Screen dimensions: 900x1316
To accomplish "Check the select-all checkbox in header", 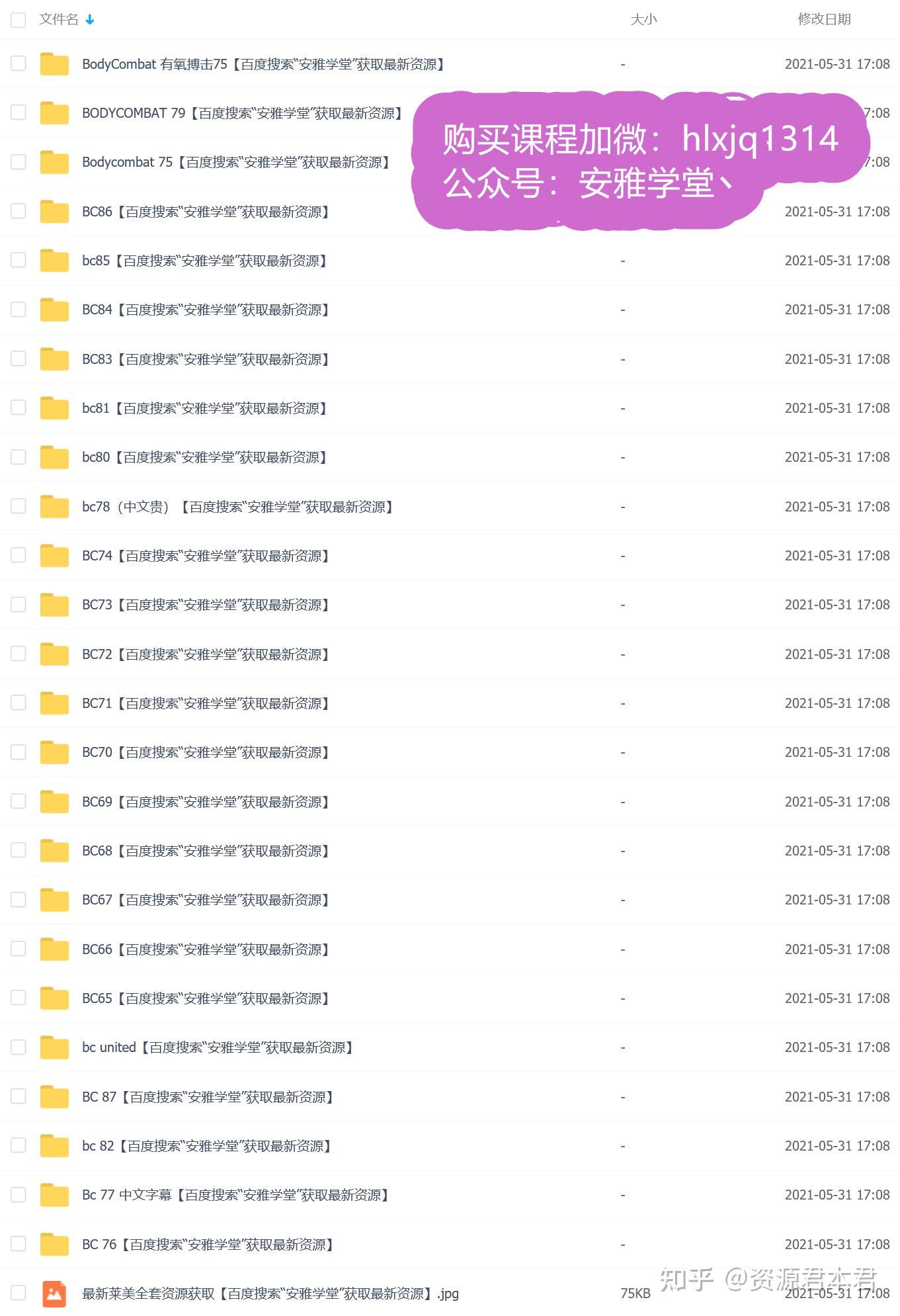I will pyautogui.click(x=18, y=21).
